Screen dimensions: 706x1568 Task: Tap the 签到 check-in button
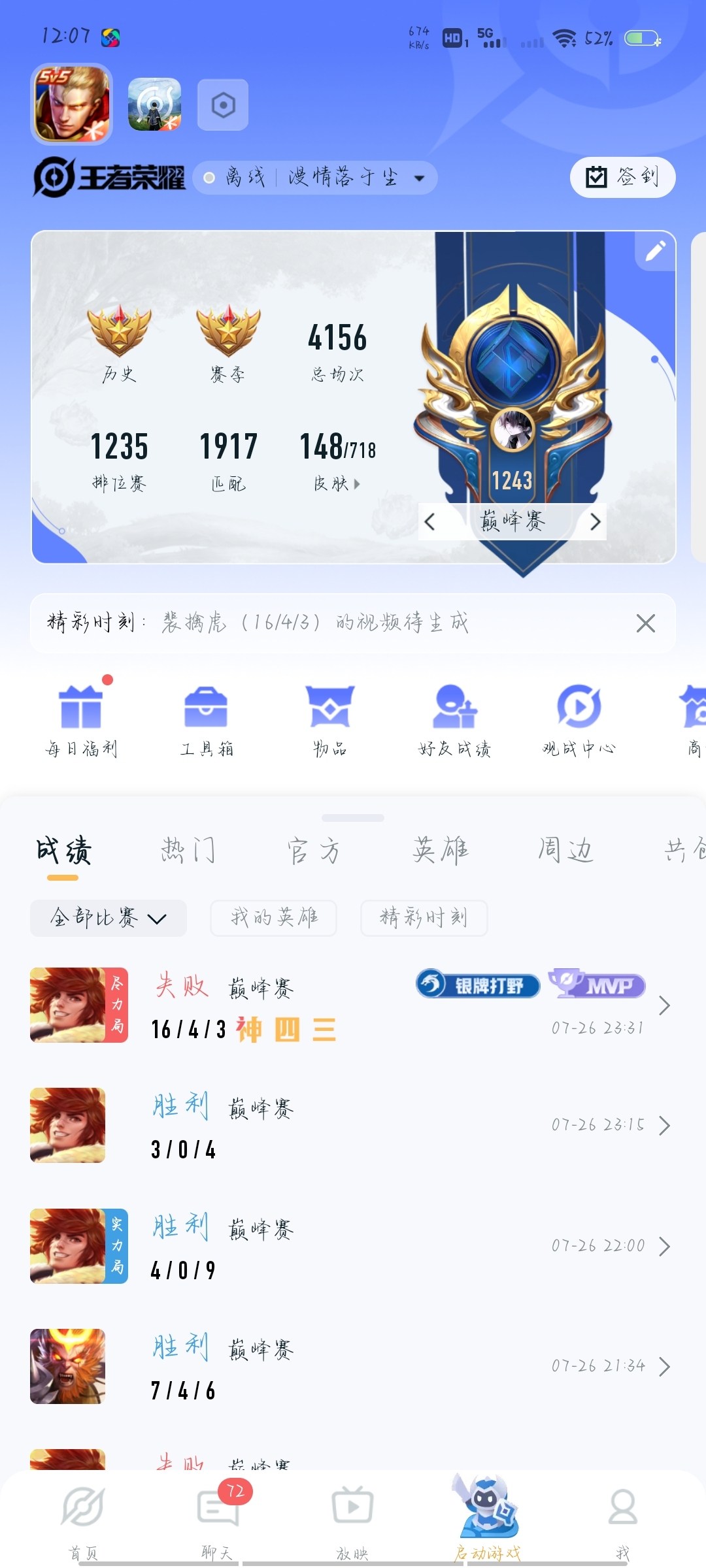coord(622,177)
